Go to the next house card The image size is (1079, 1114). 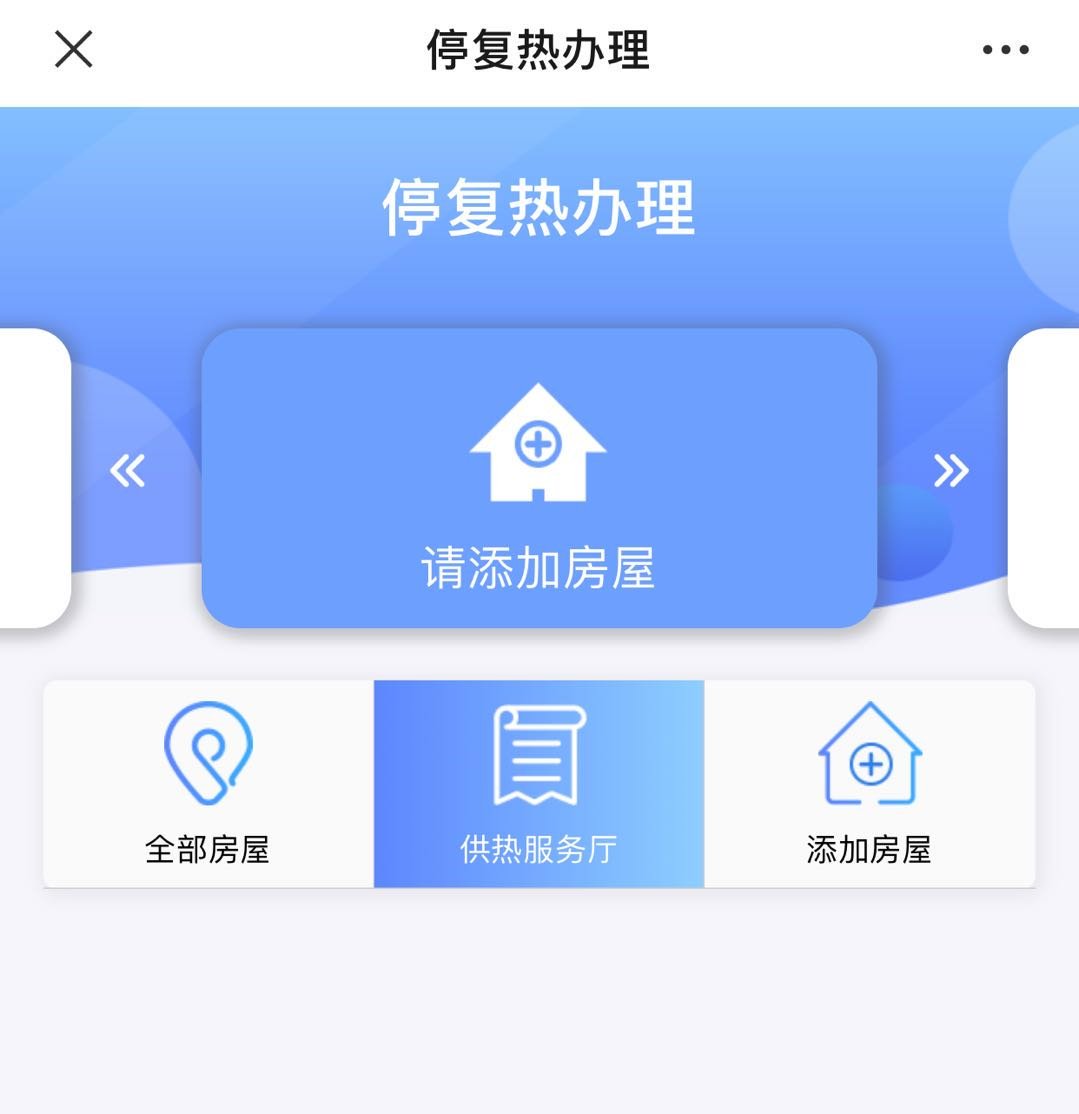point(951,470)
